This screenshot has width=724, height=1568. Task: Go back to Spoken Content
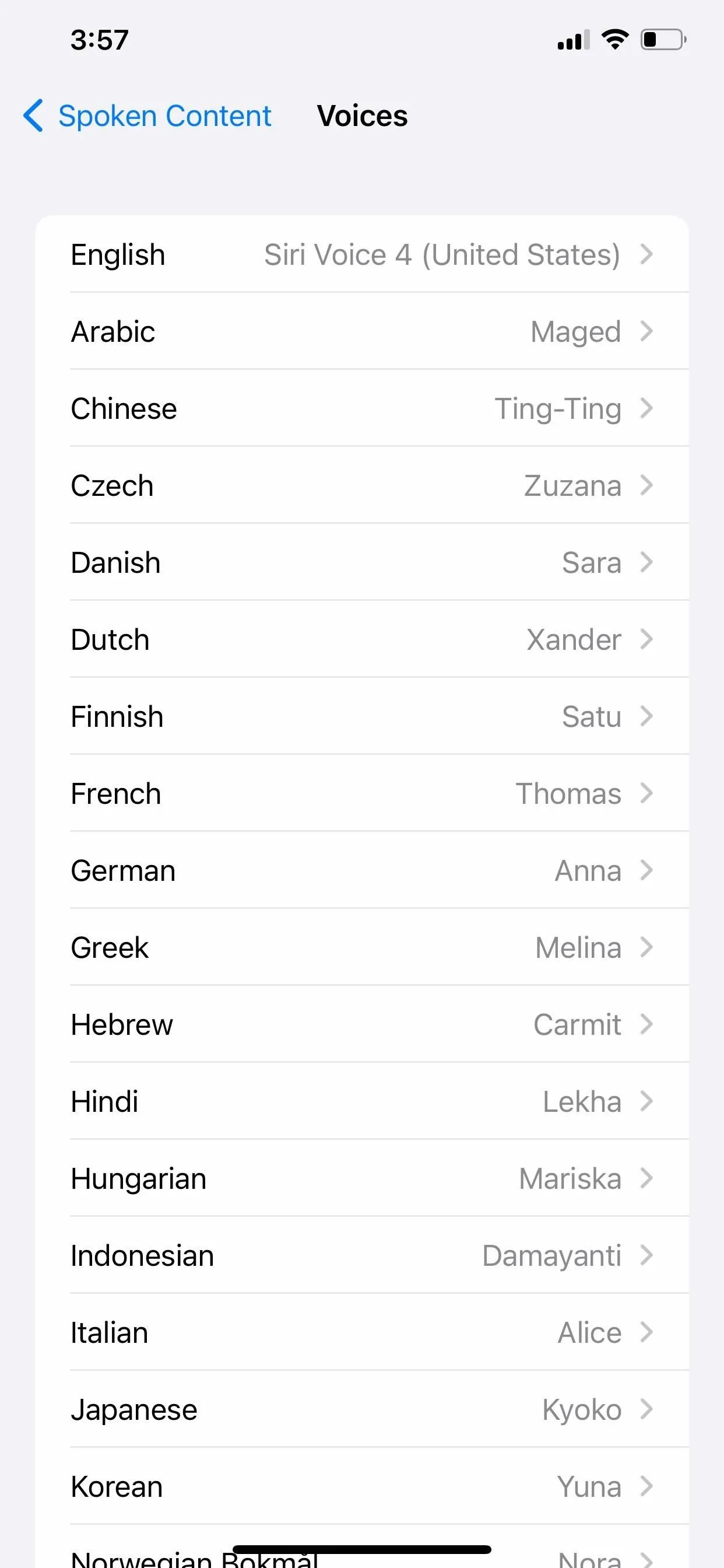[147, 116]
